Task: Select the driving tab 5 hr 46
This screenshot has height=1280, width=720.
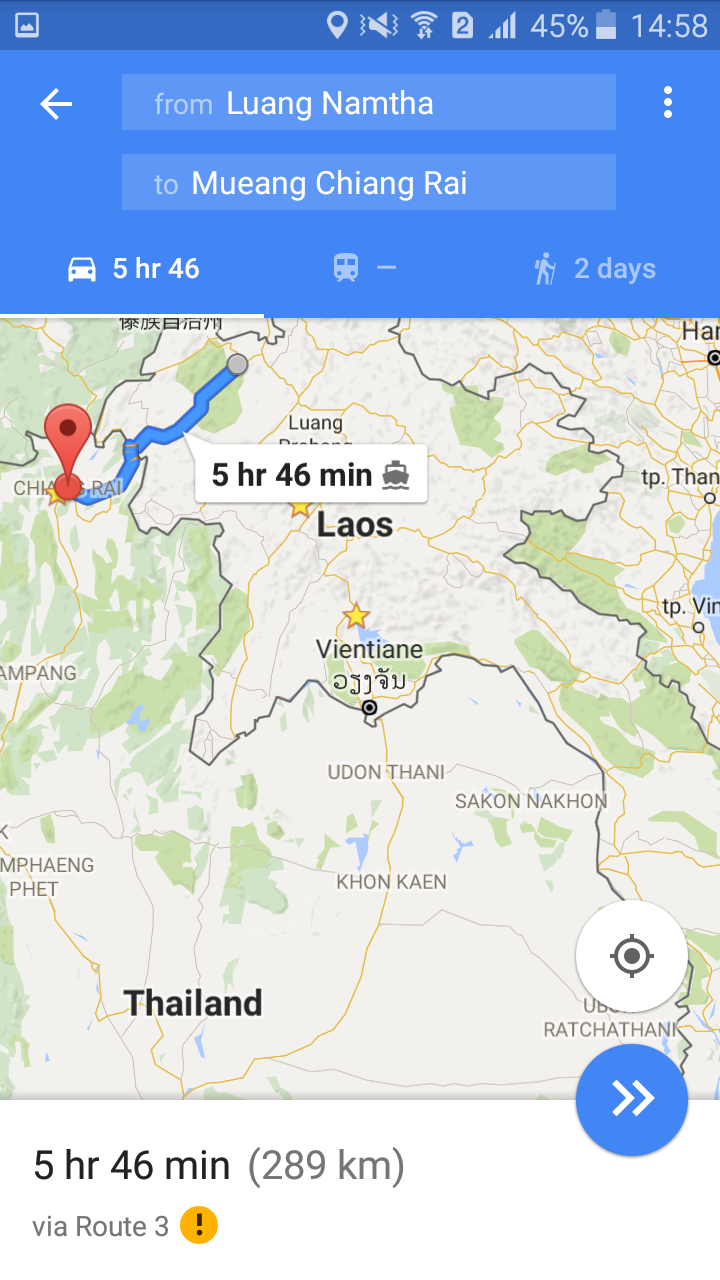Action: coord(133,268)
